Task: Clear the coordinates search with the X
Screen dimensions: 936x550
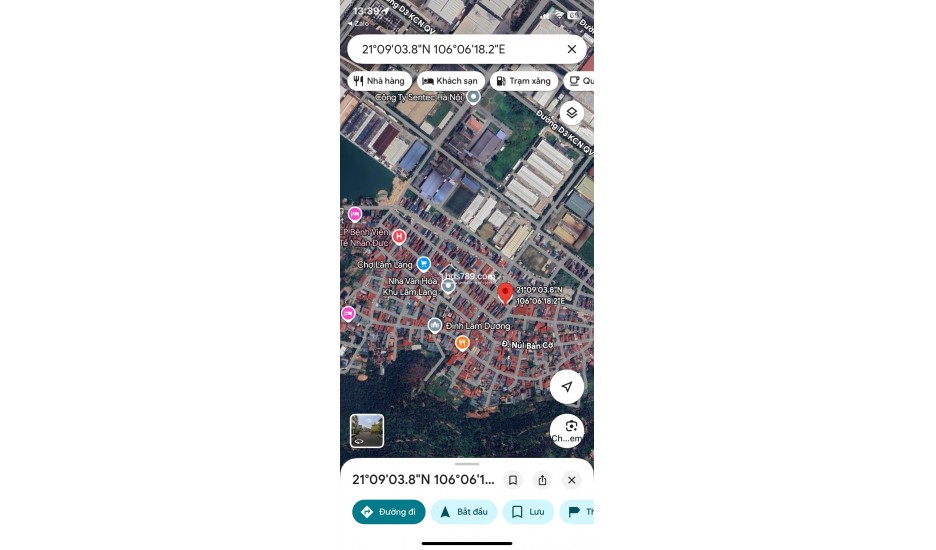Action: 571,49
